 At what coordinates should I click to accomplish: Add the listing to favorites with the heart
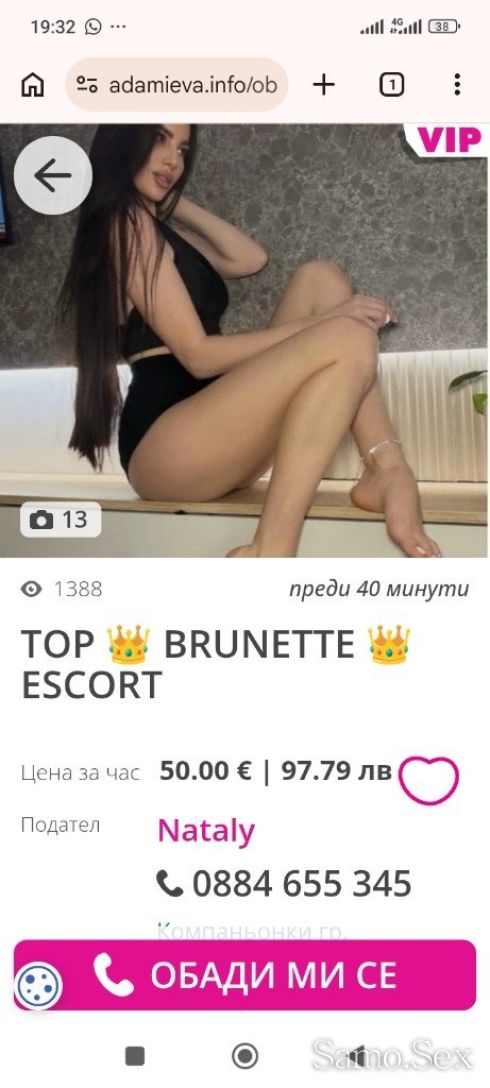pos(429,780)
